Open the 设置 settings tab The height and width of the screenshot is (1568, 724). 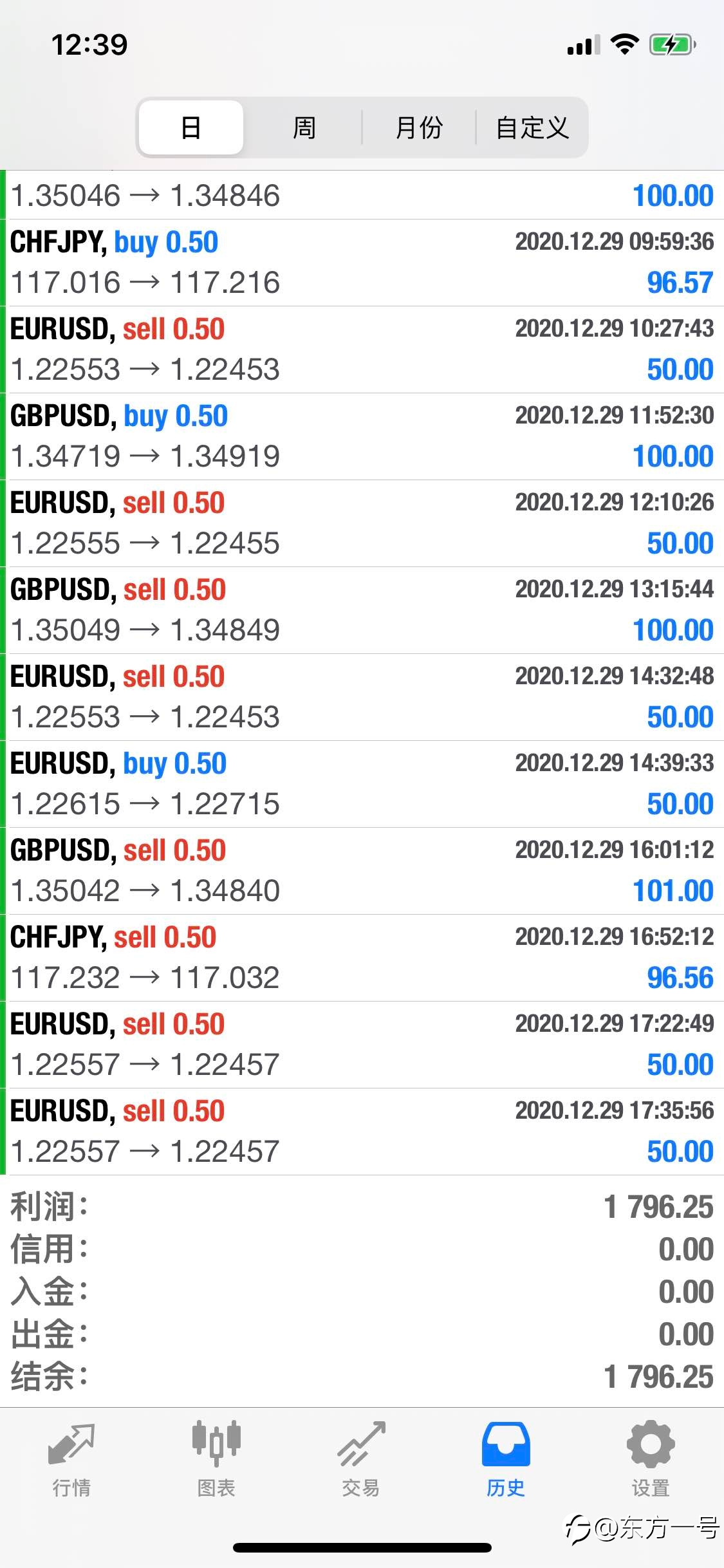pyautogui.click(x=651, y=1459)
